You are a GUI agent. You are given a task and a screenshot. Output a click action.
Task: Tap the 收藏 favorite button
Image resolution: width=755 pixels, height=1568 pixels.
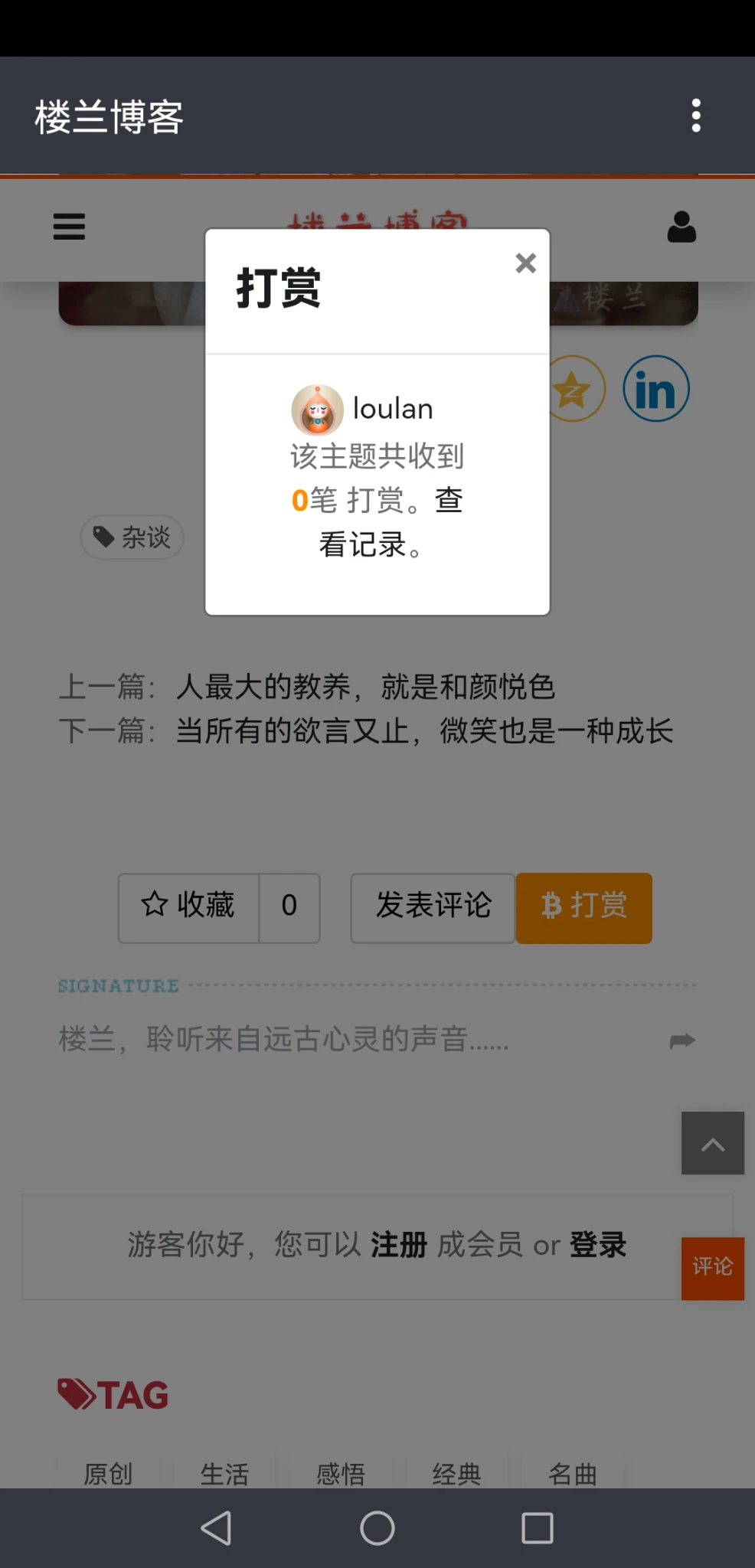pos(188,907)
